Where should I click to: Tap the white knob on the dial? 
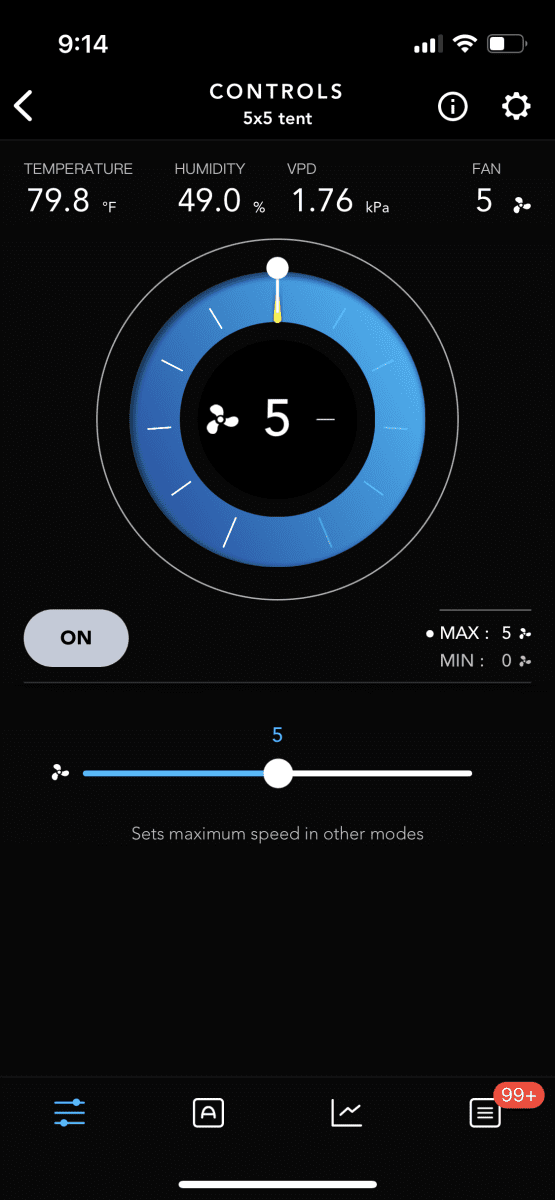278,268
